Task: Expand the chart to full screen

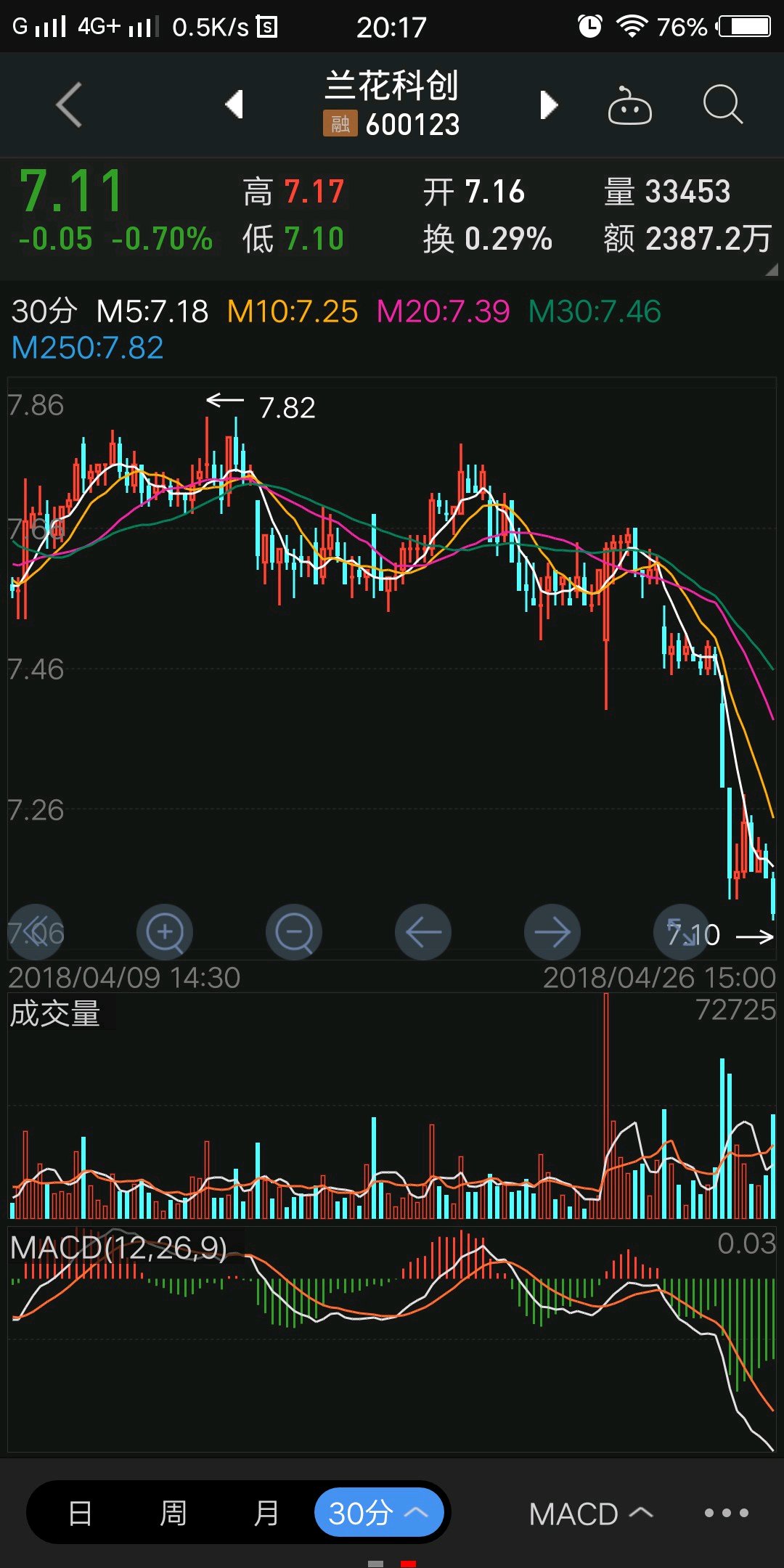Action: (681, 931)
